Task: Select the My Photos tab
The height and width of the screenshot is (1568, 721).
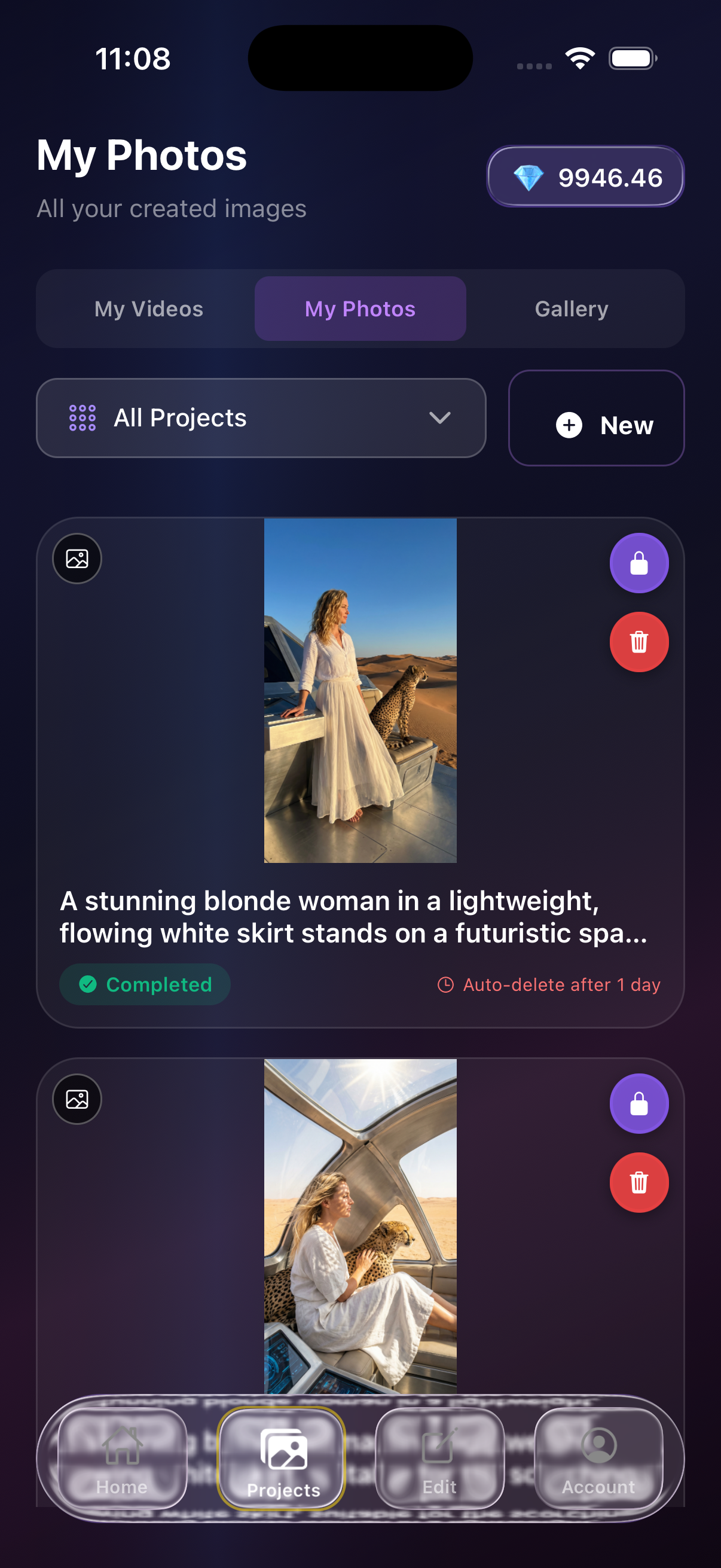Action: [360, 309]
